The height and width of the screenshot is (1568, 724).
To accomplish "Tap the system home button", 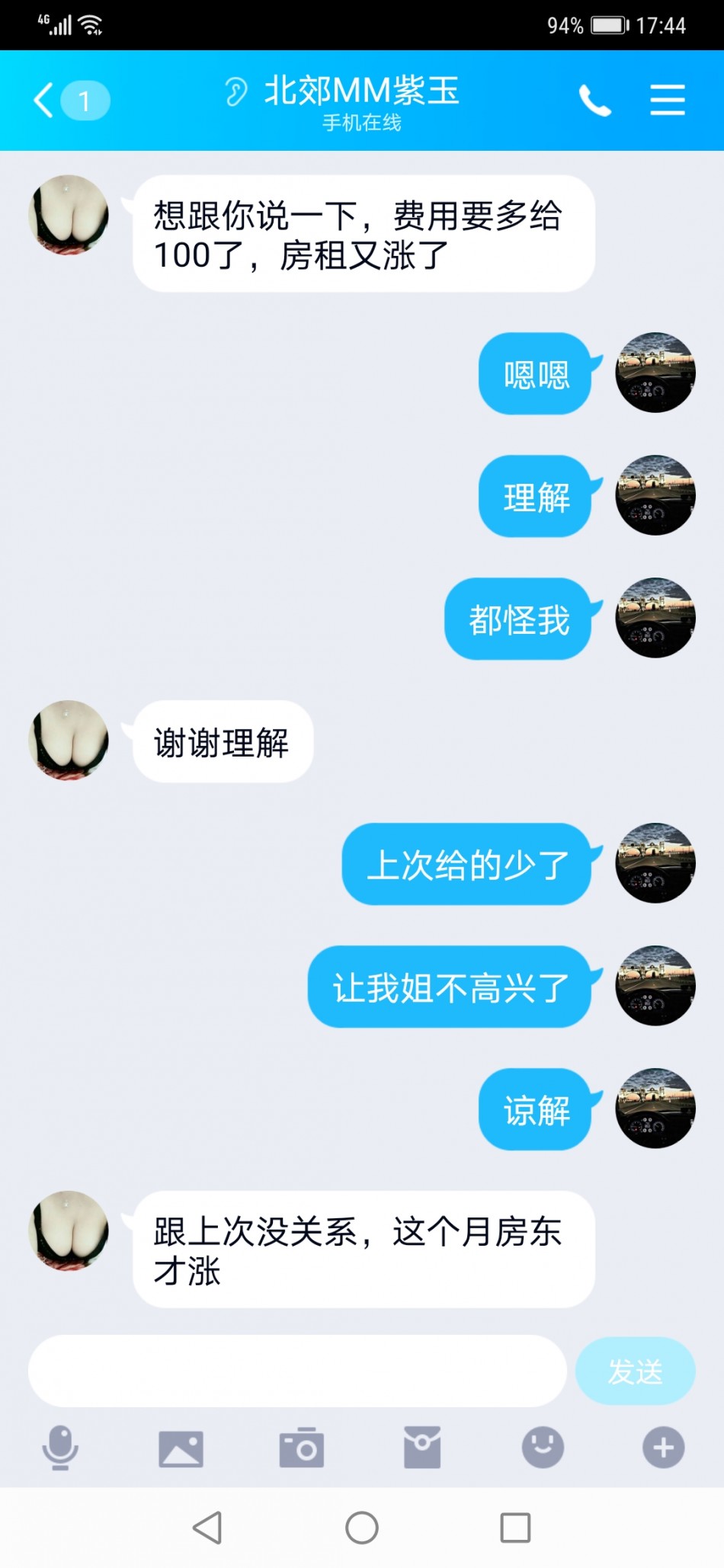I will pyautogui.click(x=362, y=1528).
